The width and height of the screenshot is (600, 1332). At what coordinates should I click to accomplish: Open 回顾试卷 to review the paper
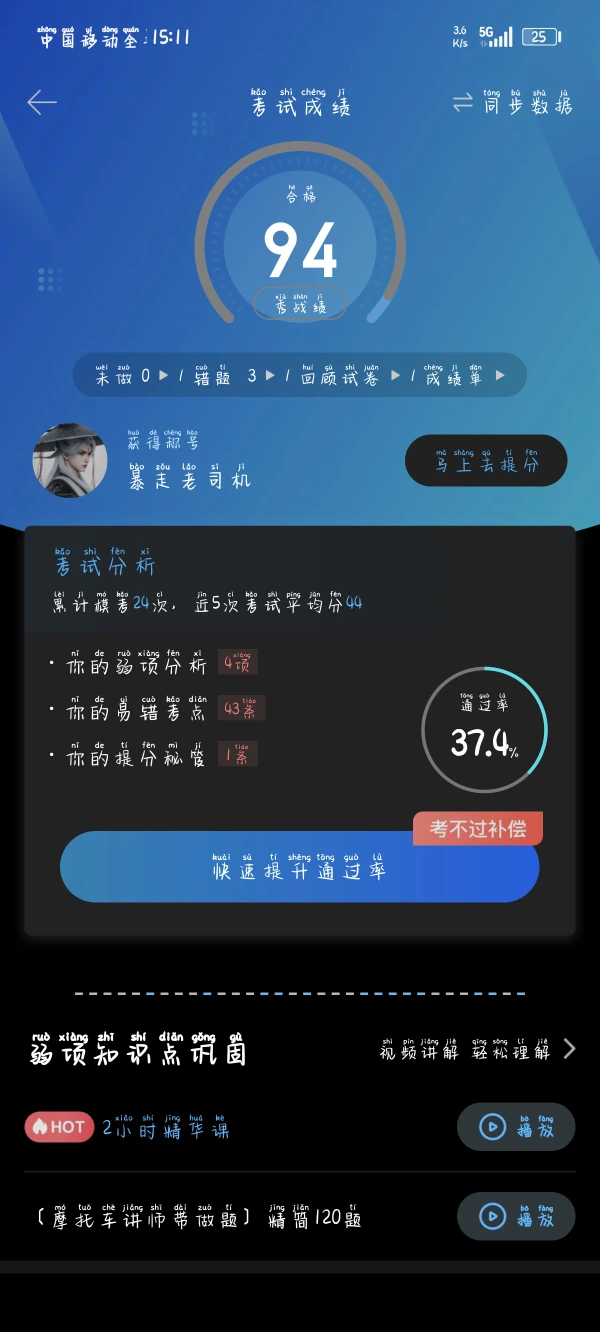(350, 376)
